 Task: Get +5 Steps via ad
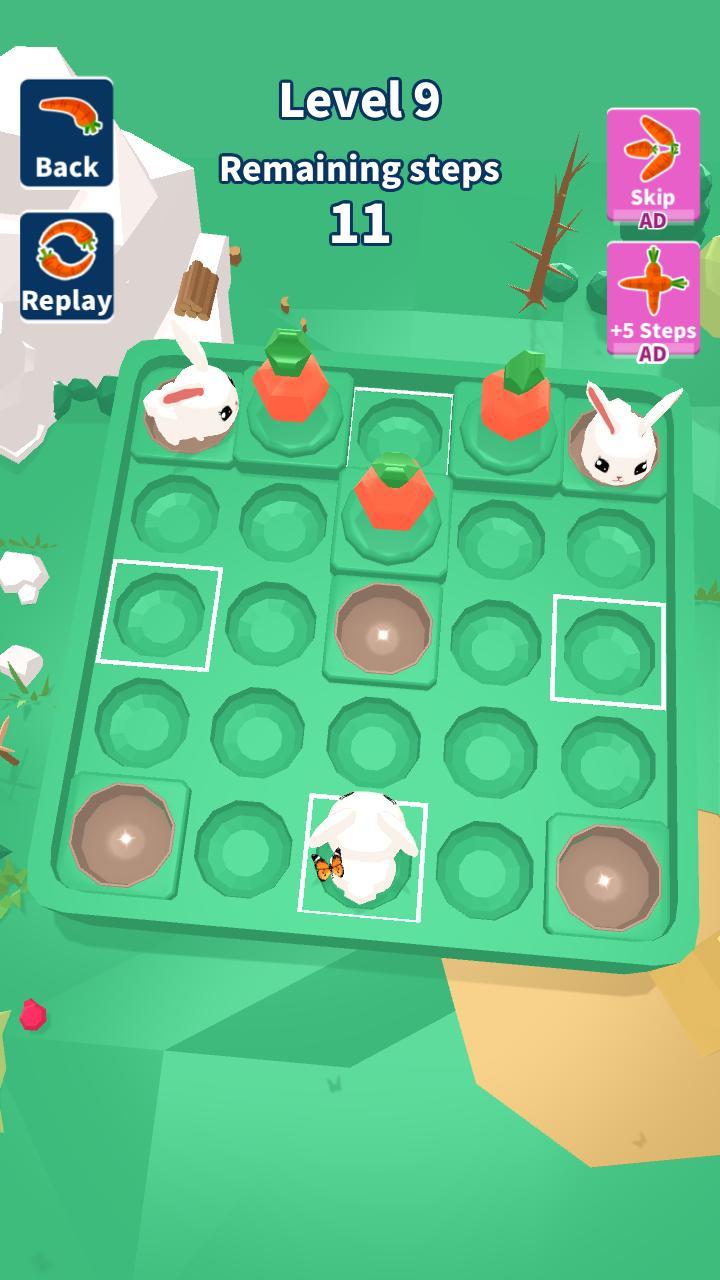click(652, 300)
